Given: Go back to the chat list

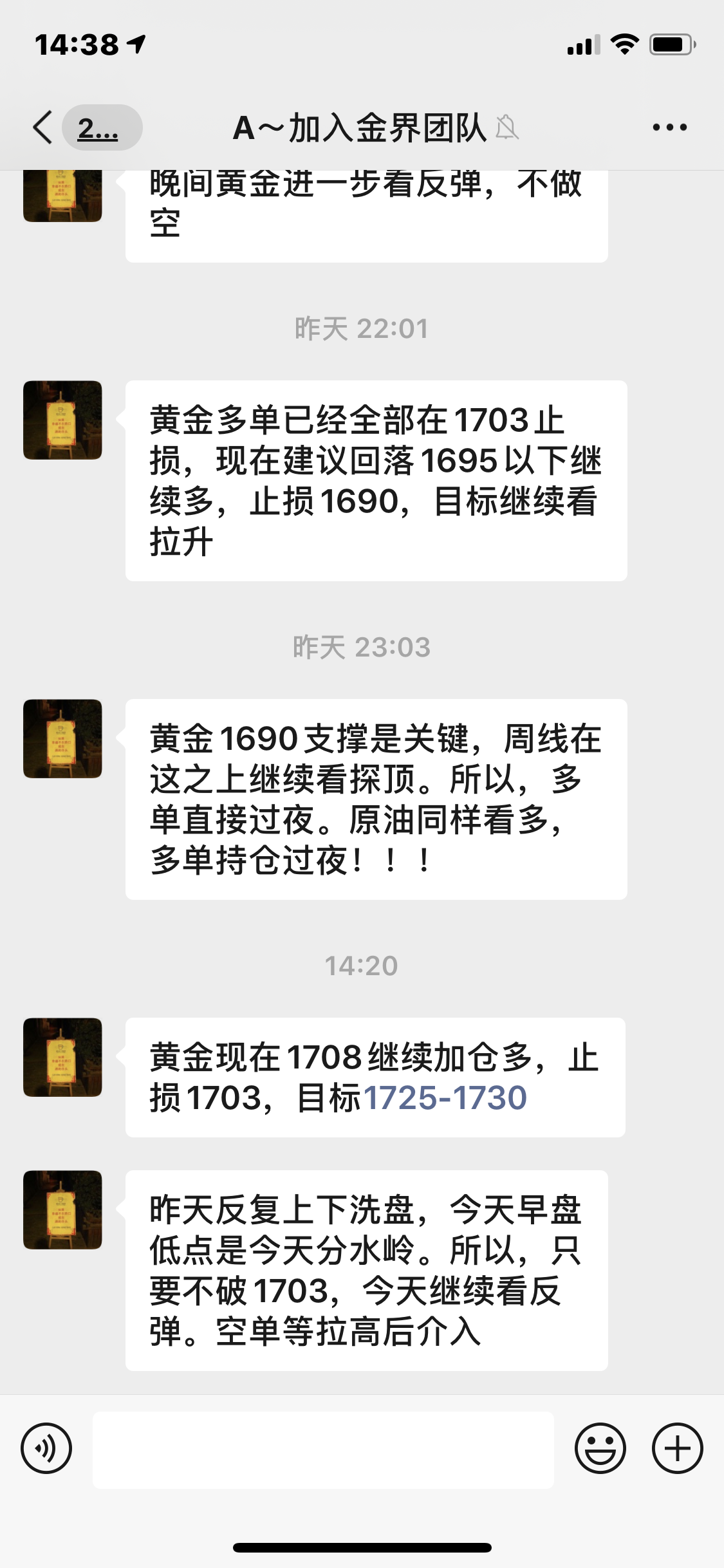Looking at the screenshot, I should point(44,127).
